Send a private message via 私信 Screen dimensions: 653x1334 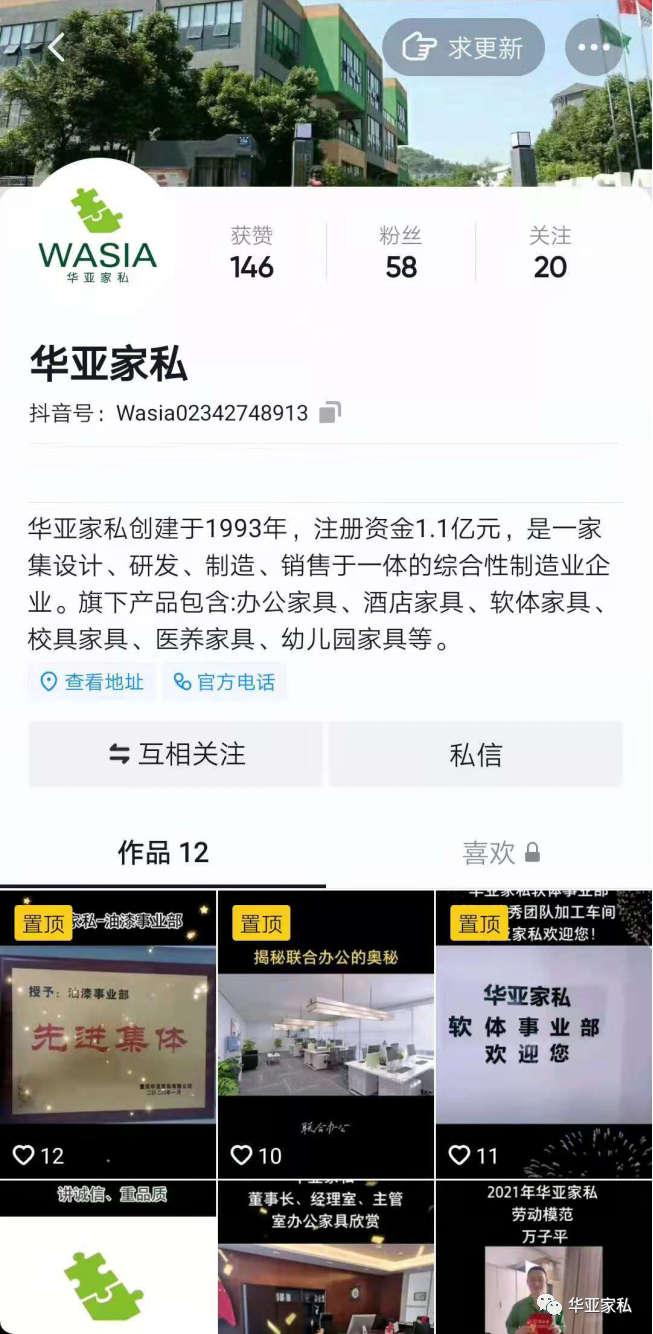point(476,754)
